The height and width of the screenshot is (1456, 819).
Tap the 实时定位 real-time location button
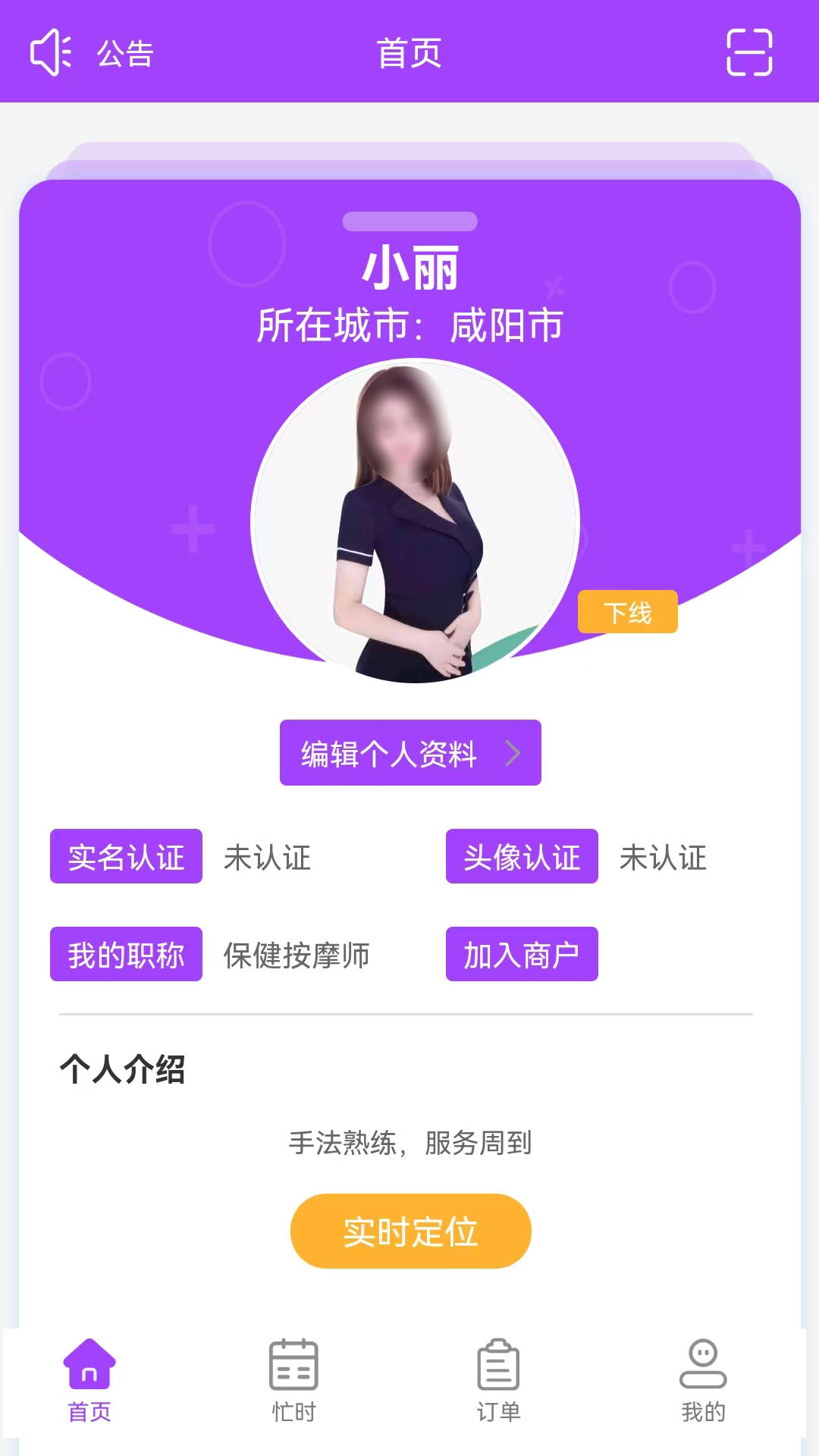coord(409,1231)
